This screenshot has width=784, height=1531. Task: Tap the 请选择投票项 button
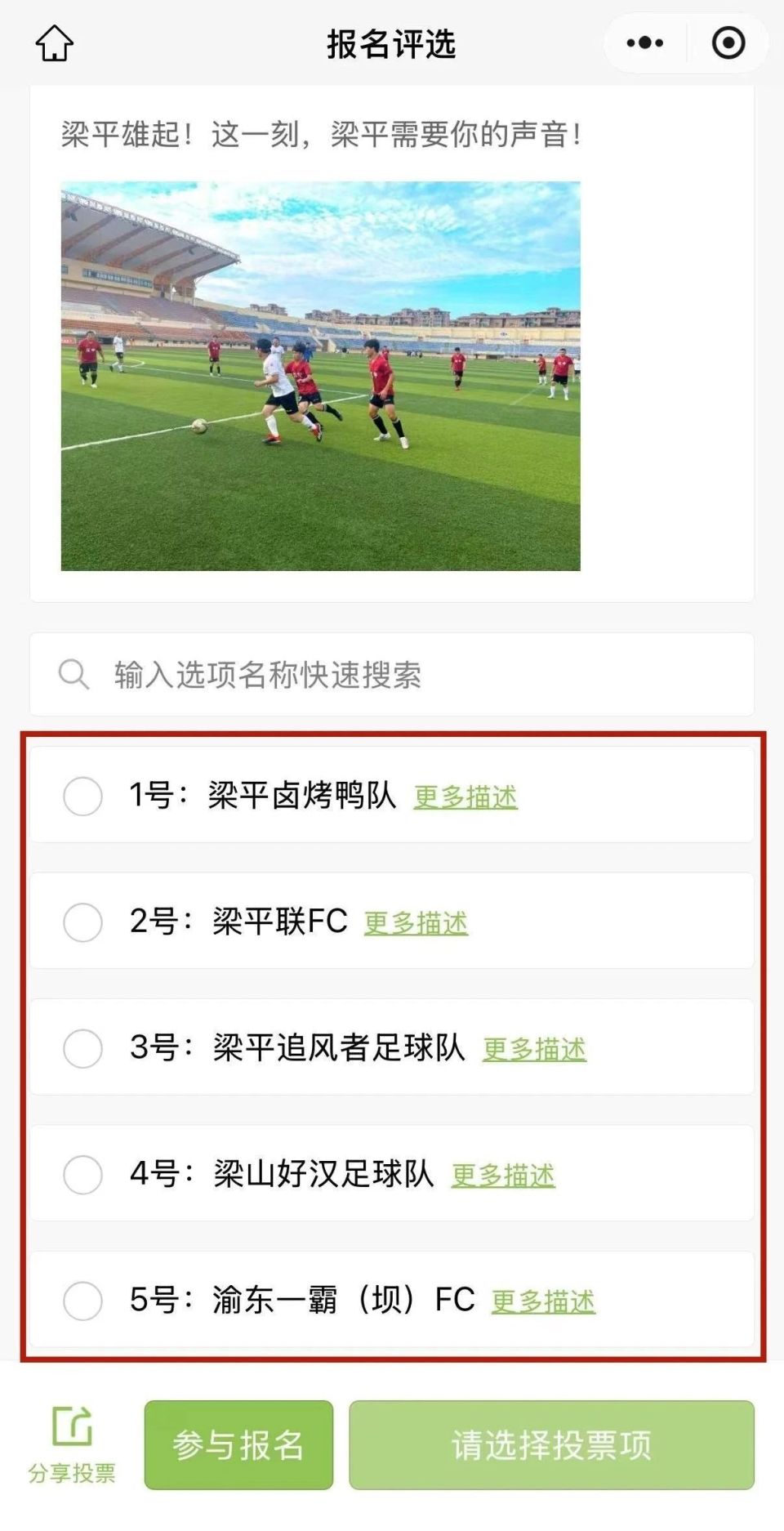pos(551,1444)
